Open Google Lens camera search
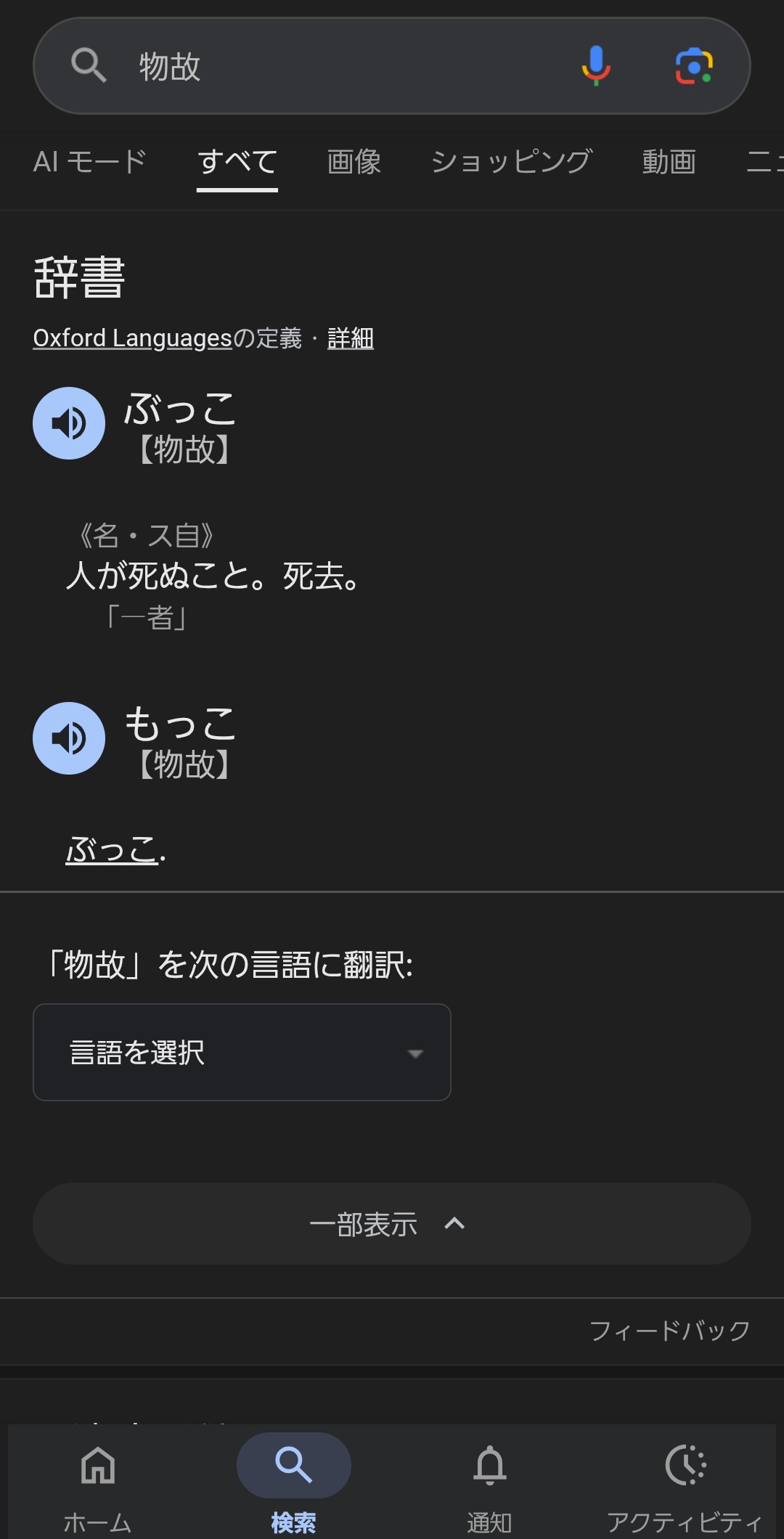784x1539 pixels. (694, 66)
